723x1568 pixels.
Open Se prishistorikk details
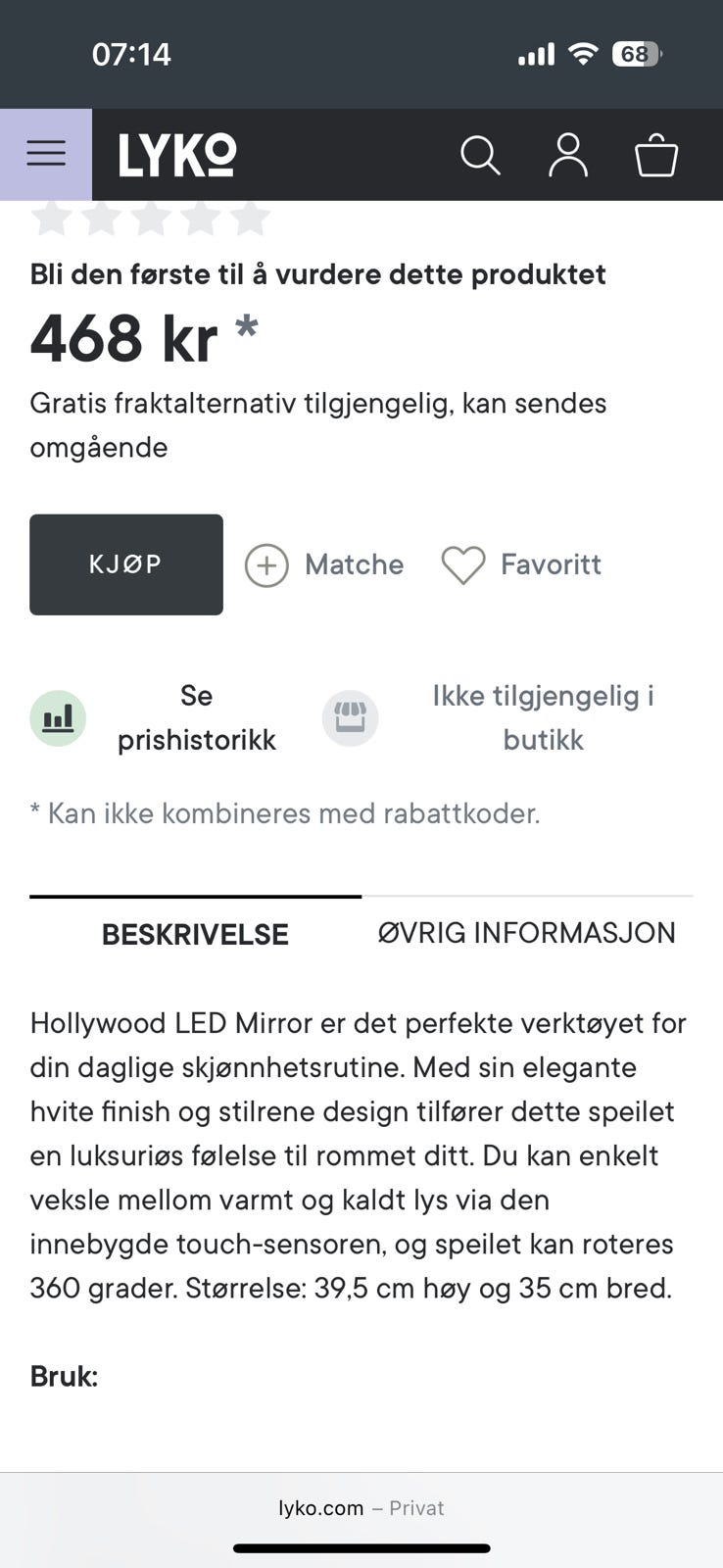(196, 717)
